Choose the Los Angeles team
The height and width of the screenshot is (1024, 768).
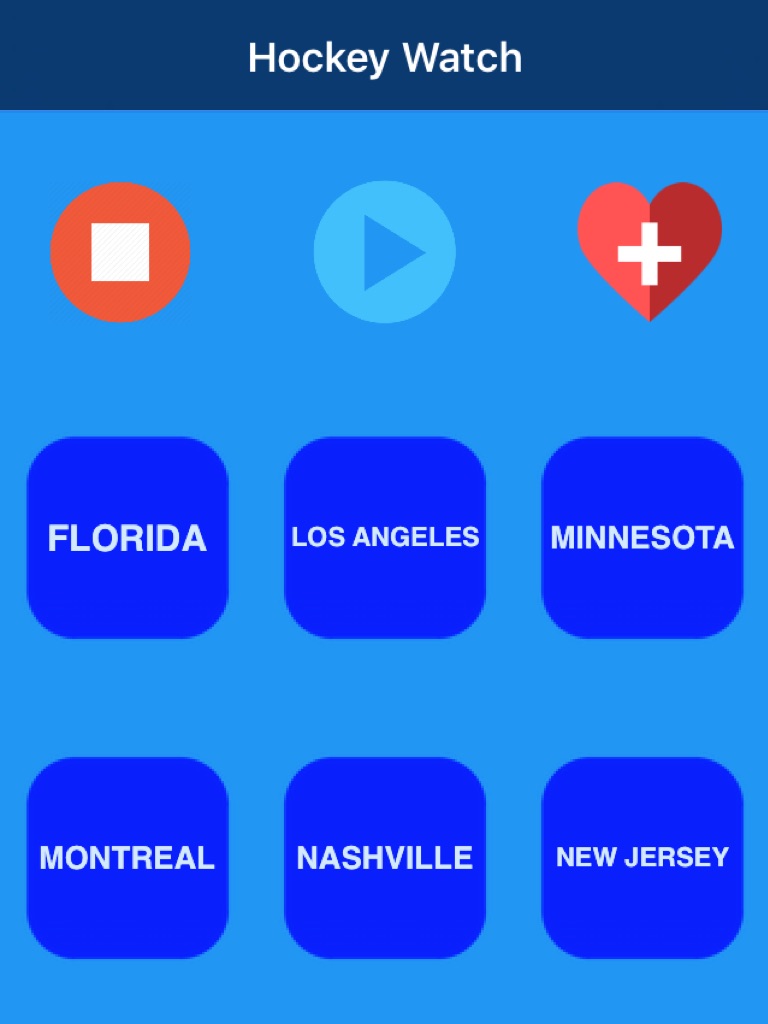tap(385, 538)
